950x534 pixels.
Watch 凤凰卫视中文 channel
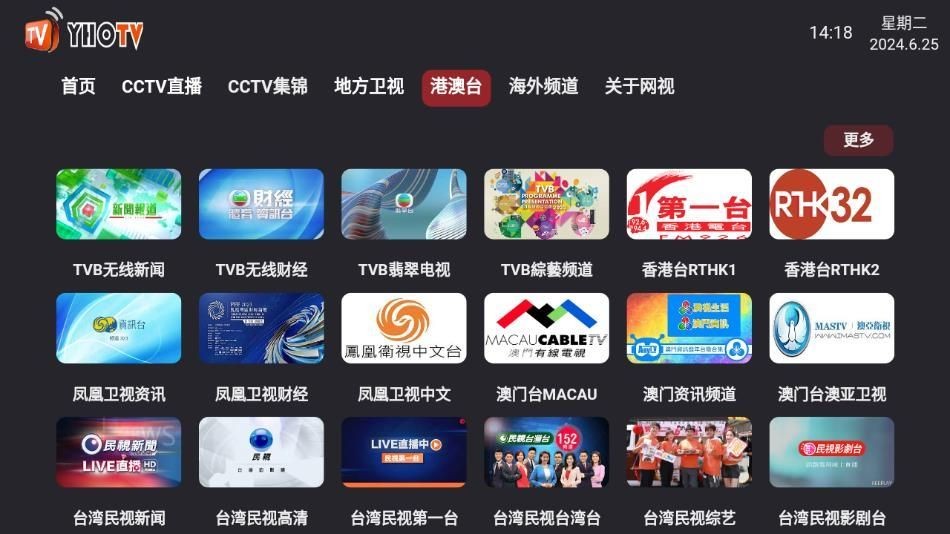coord(404,328)
